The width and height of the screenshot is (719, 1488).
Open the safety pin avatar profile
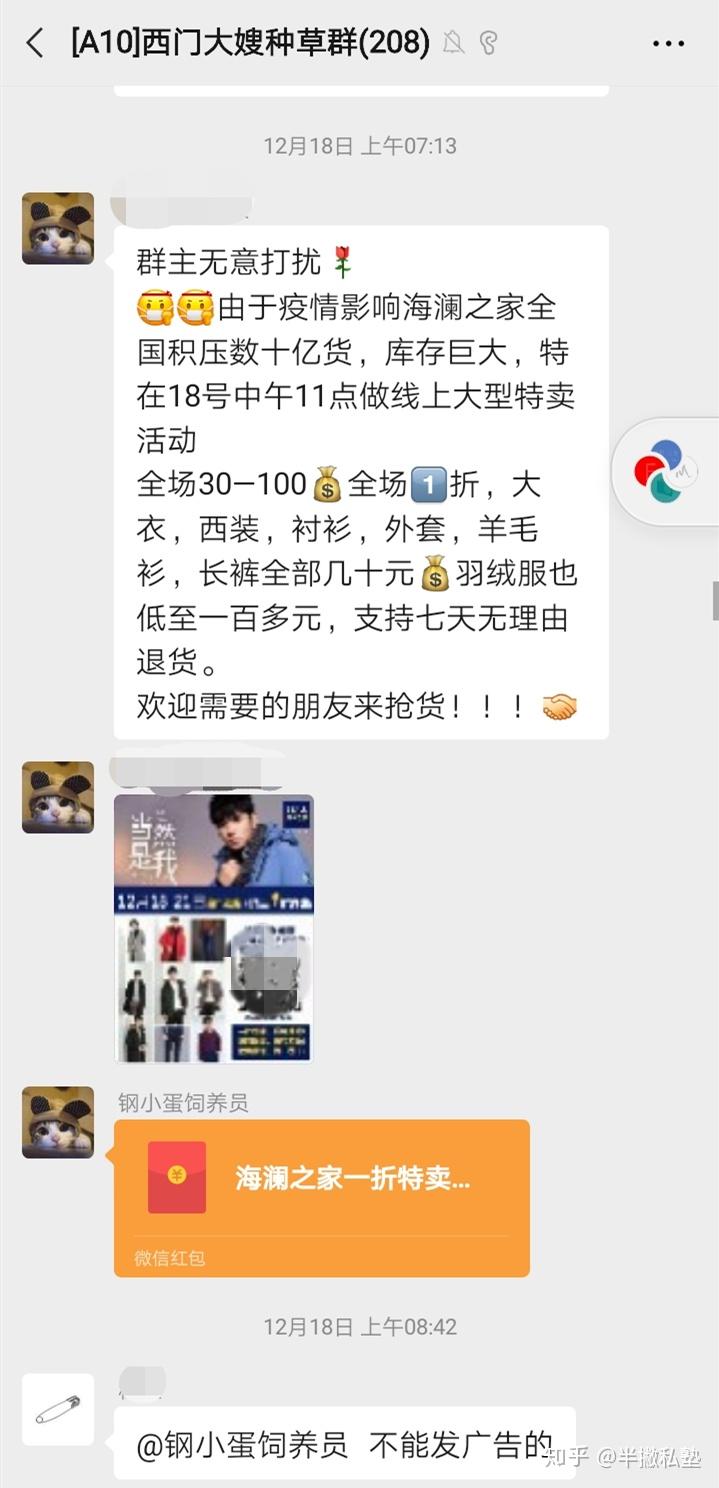(x=58, y=1409)
